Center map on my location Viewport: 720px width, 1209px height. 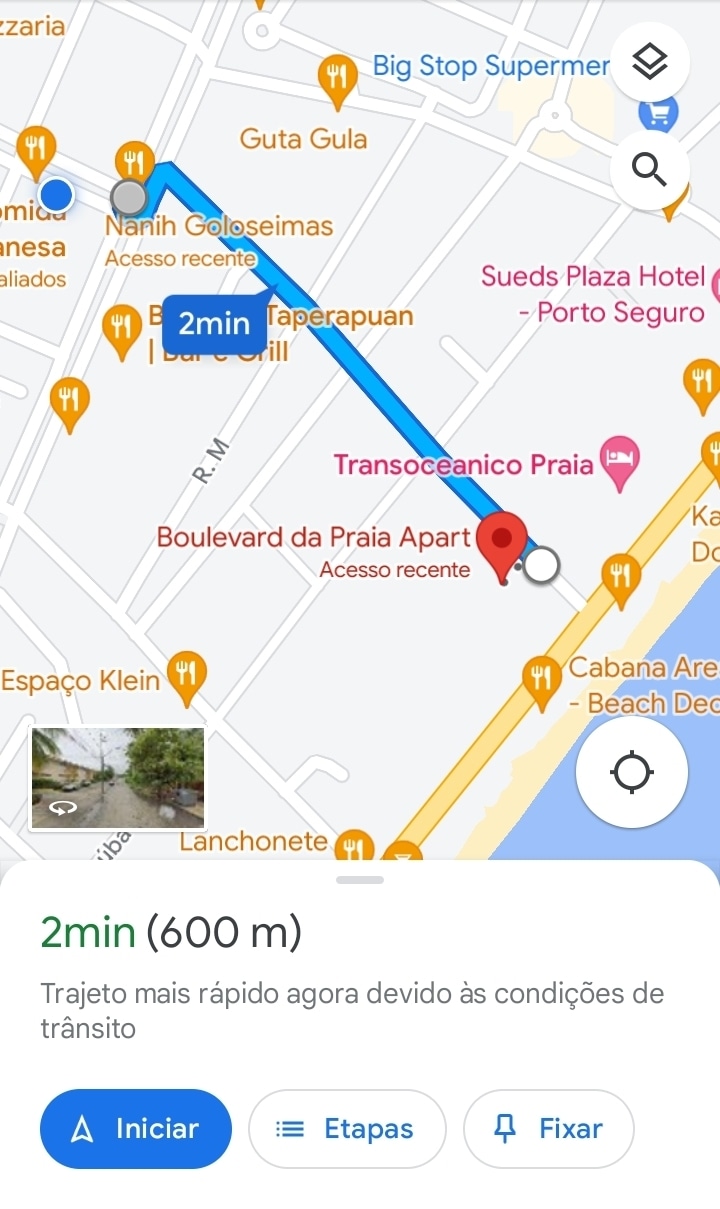tap(632, 772)
